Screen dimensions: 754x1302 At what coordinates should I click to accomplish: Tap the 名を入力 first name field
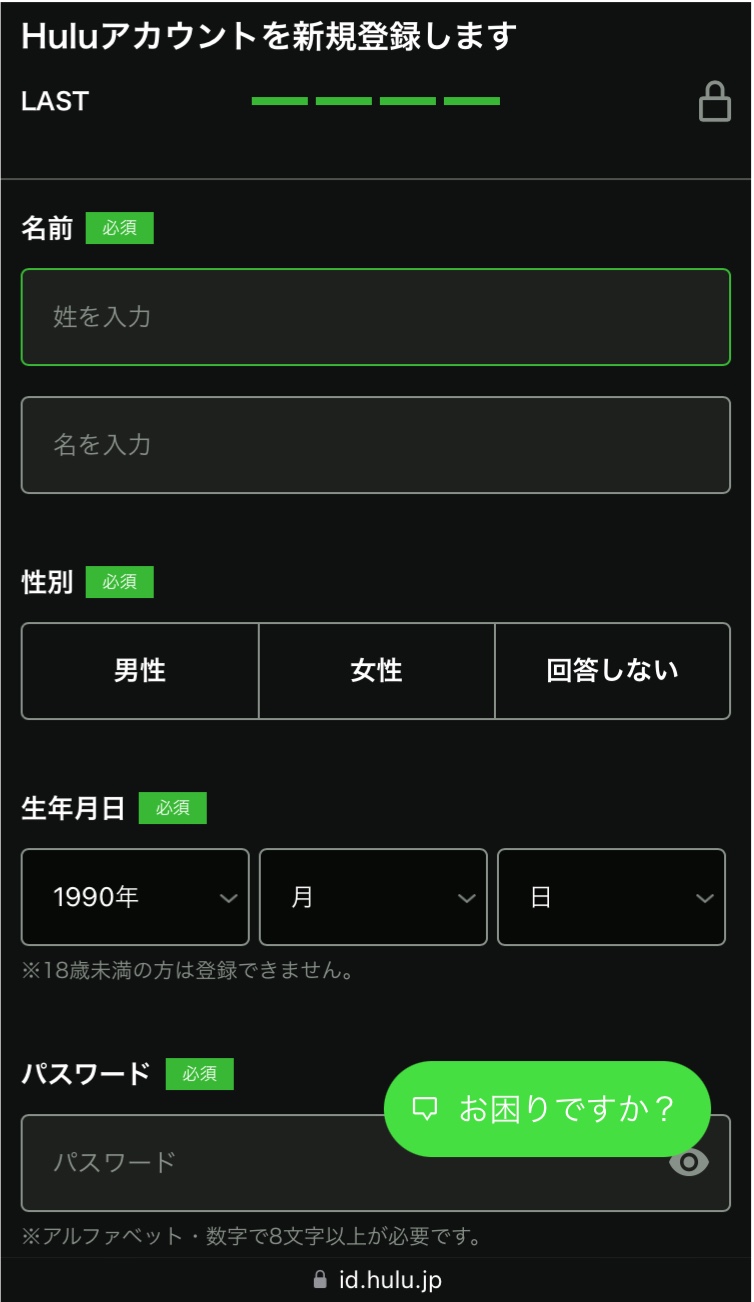pos(375,445)
